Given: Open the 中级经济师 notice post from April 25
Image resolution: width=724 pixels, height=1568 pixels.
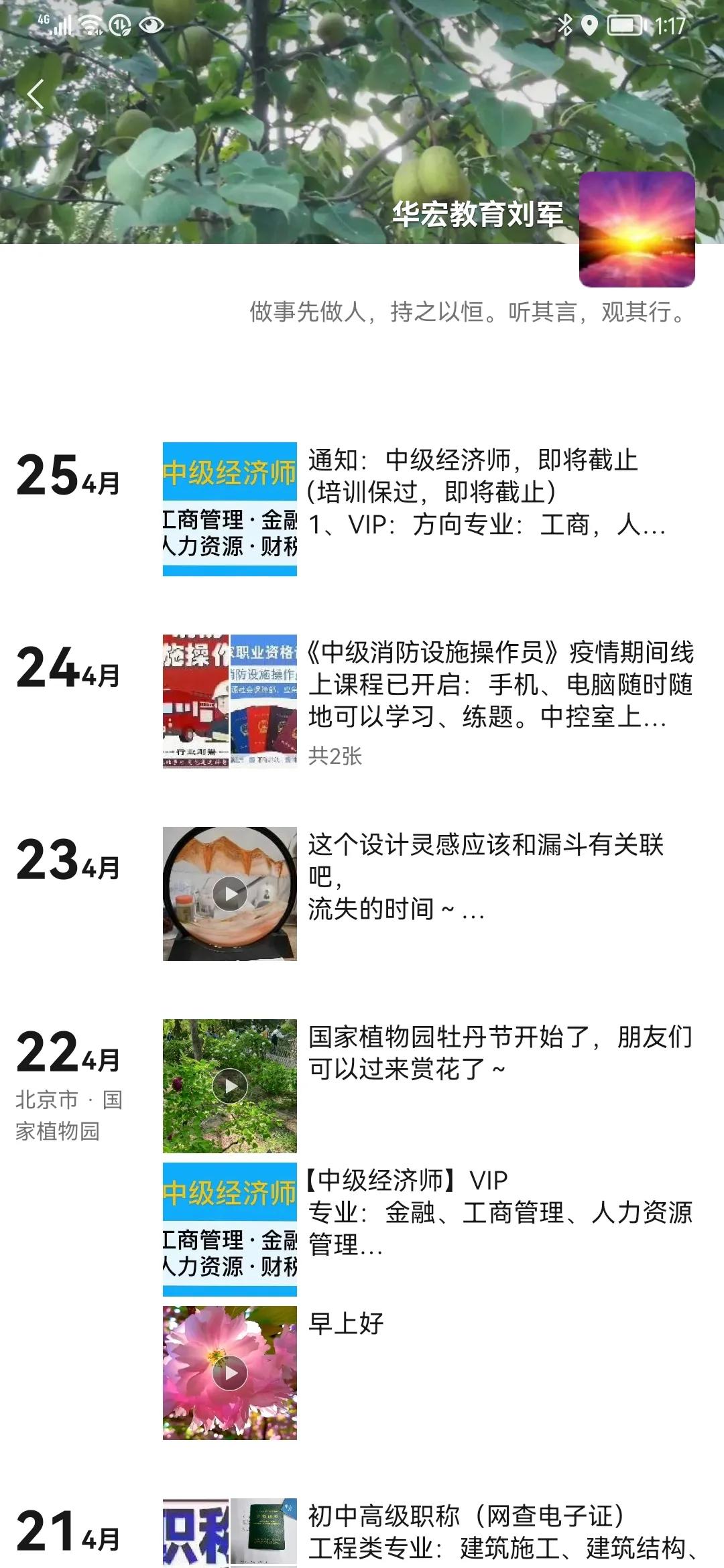Looking at the screenshot, I should coord(483,496).
